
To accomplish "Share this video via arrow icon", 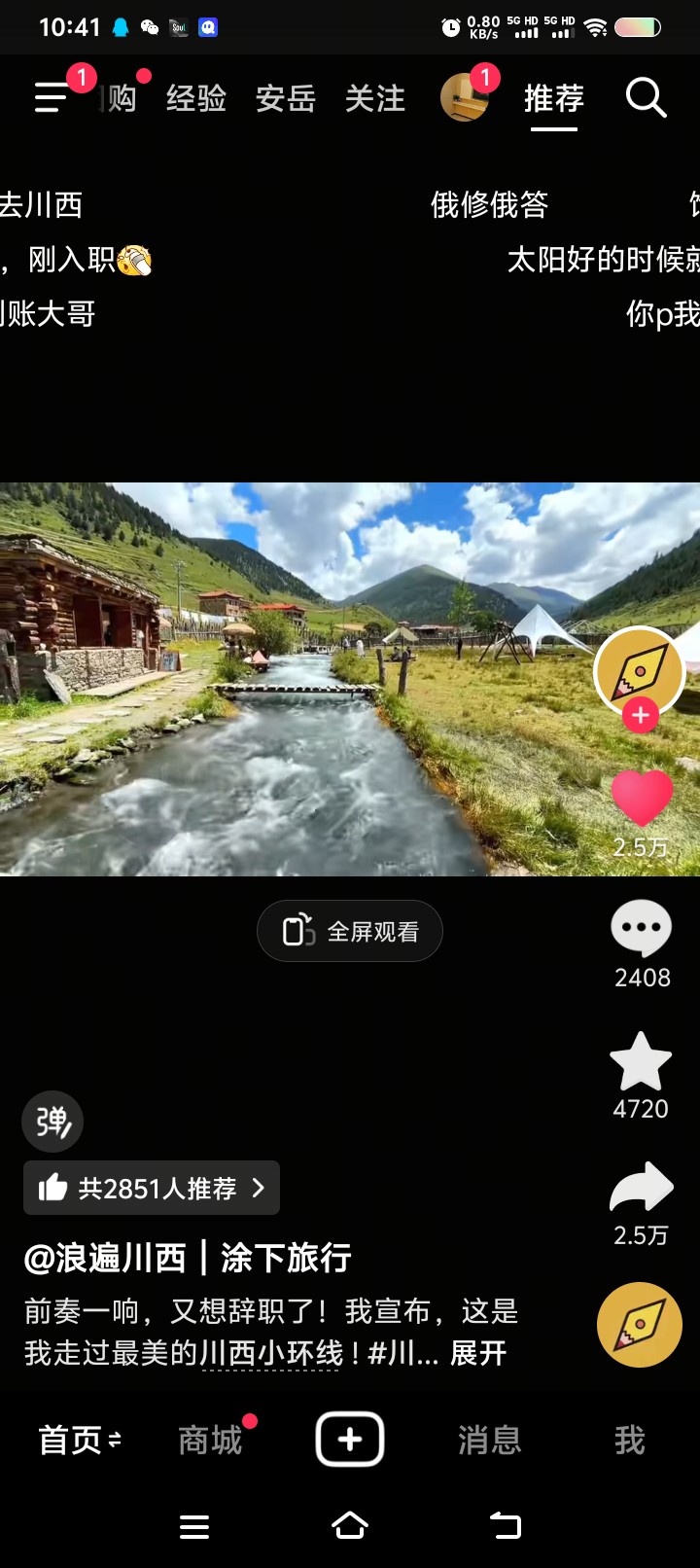I will [641, 1188].
